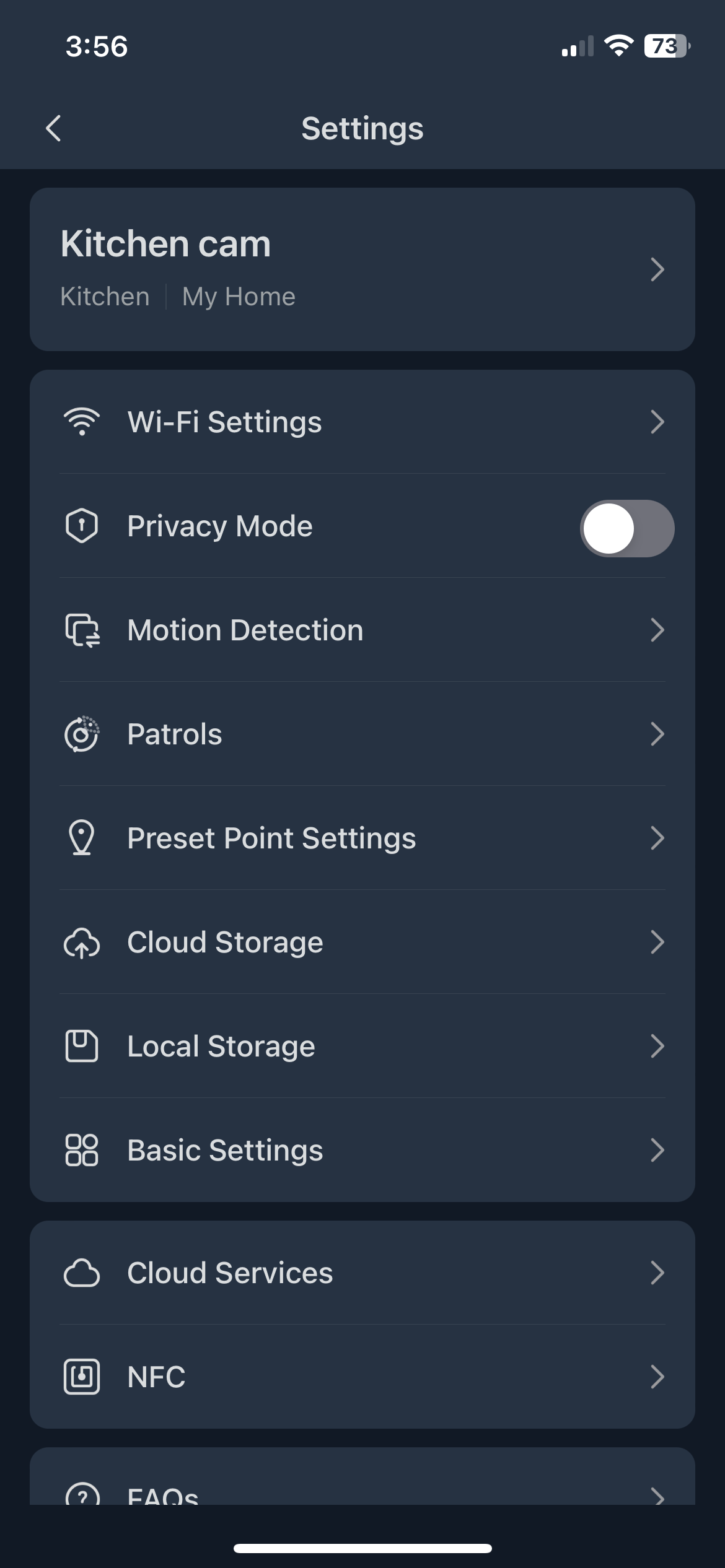Go to Preset Point Settings
725x1568 pixels.
click(362, 838)
